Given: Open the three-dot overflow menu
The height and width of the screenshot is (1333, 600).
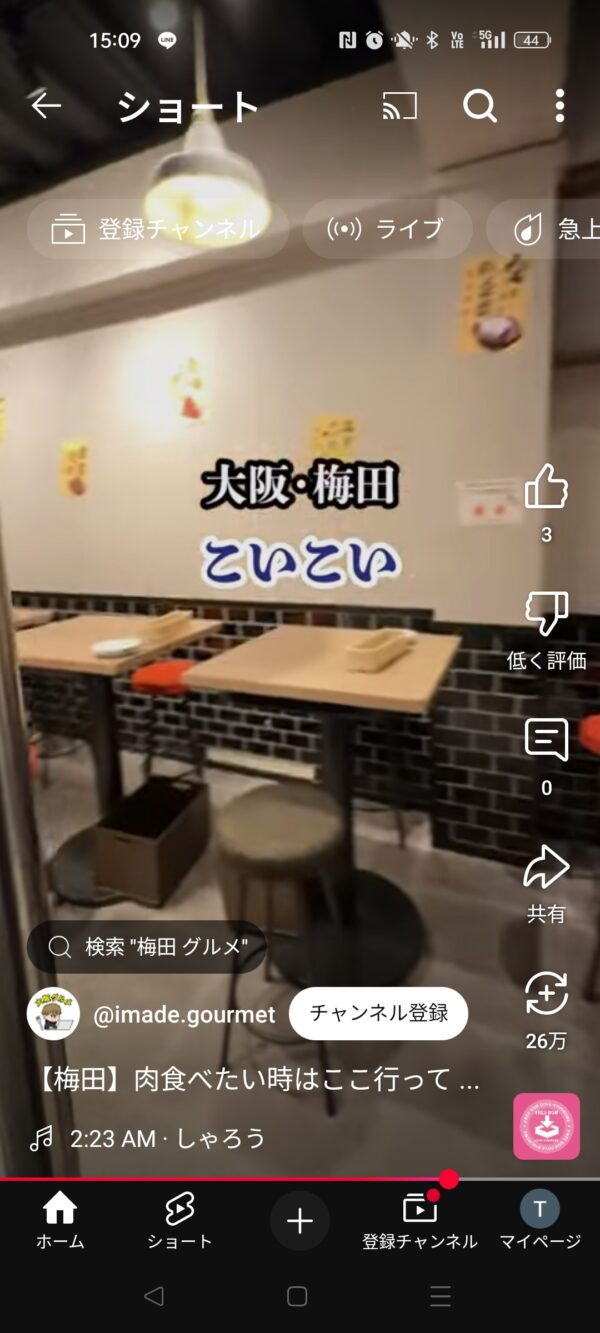Looking at the screenshot, I should 559,106.
